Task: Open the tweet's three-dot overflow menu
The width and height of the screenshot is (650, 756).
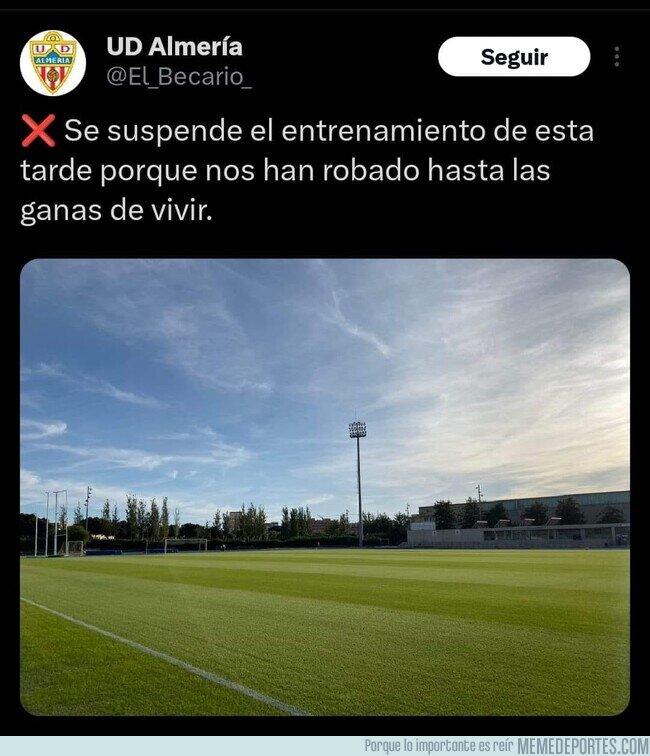Action: [617, 57]
